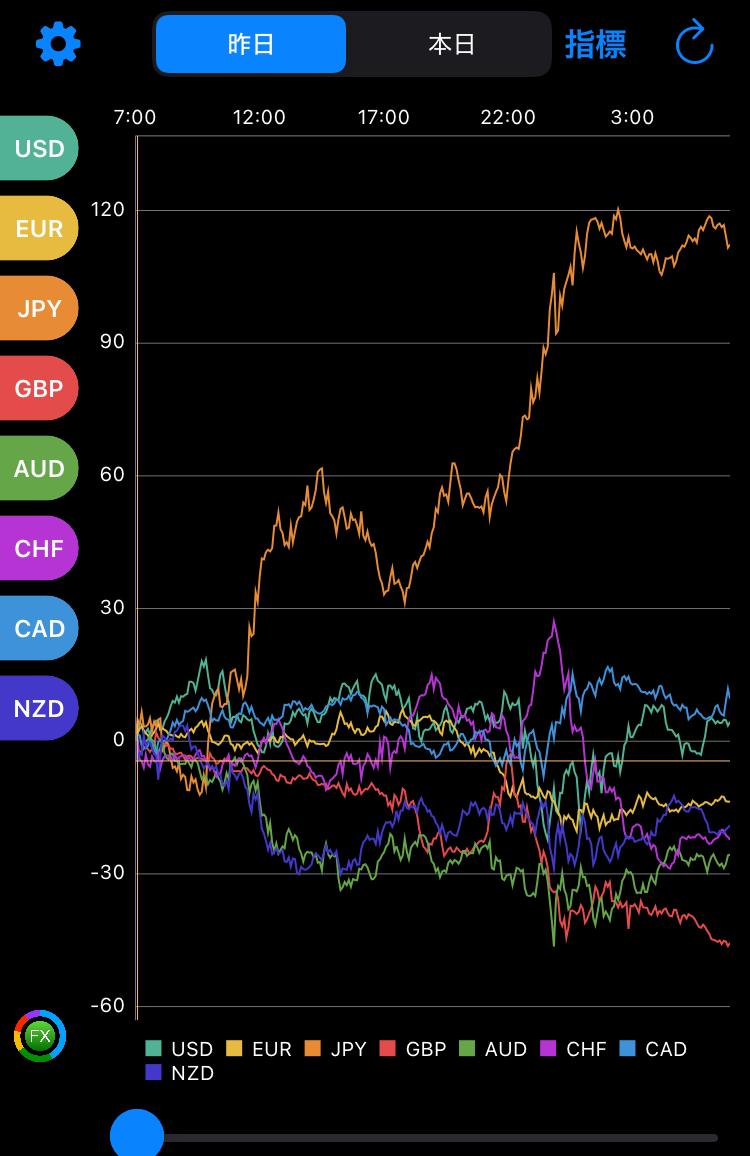Toggle the USD currency line
Viewport: 750px width, 1156px height.
(x=39, y=149)
